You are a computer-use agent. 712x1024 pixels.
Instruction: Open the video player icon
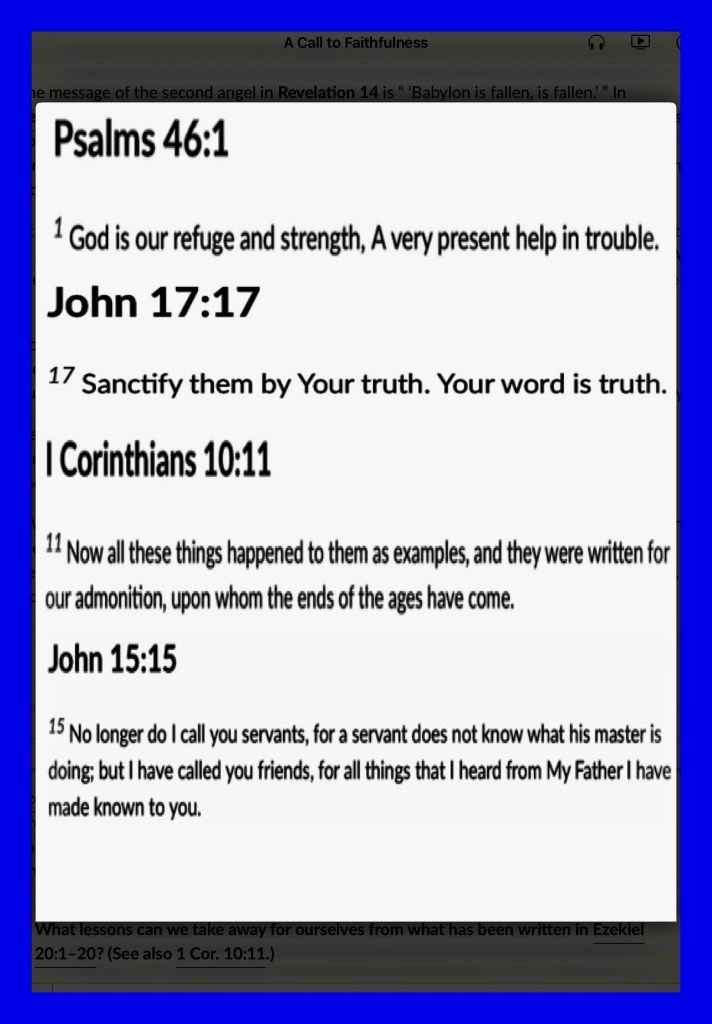[640, 42]
